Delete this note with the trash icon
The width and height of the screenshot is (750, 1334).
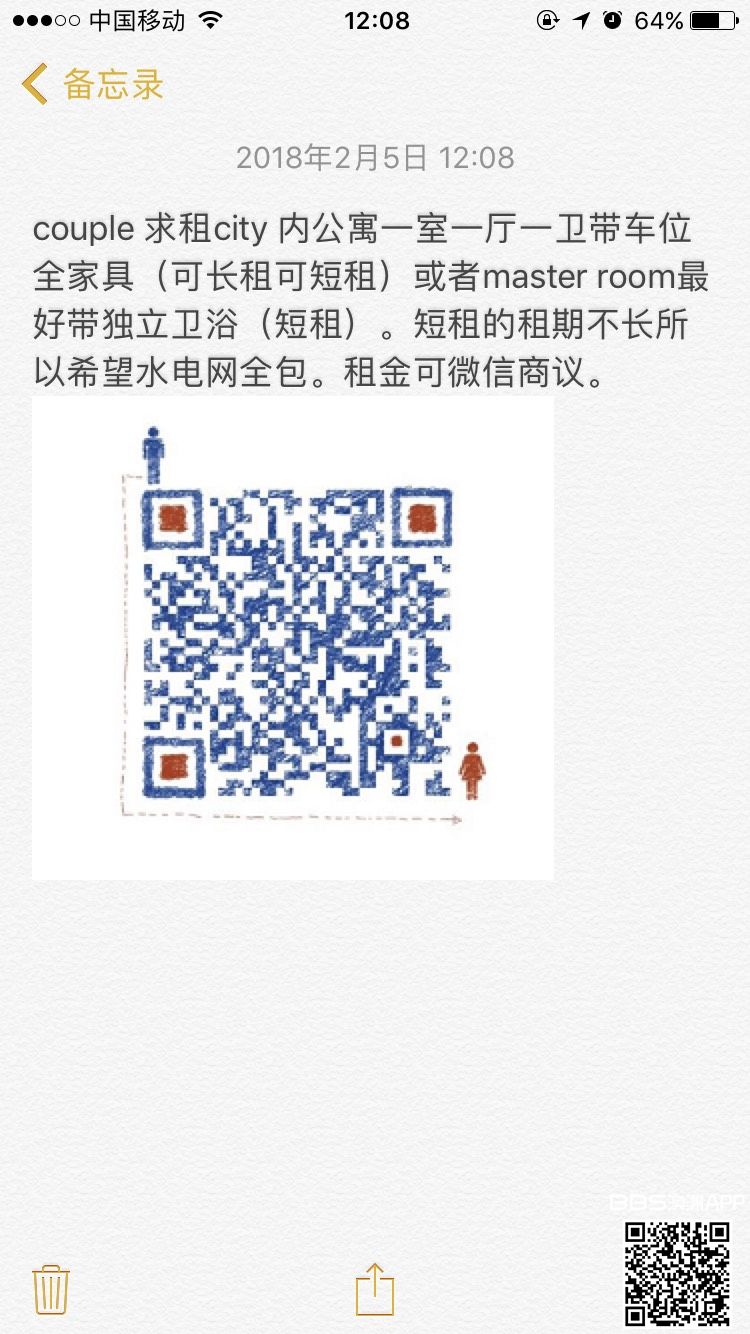(51, 1289)
